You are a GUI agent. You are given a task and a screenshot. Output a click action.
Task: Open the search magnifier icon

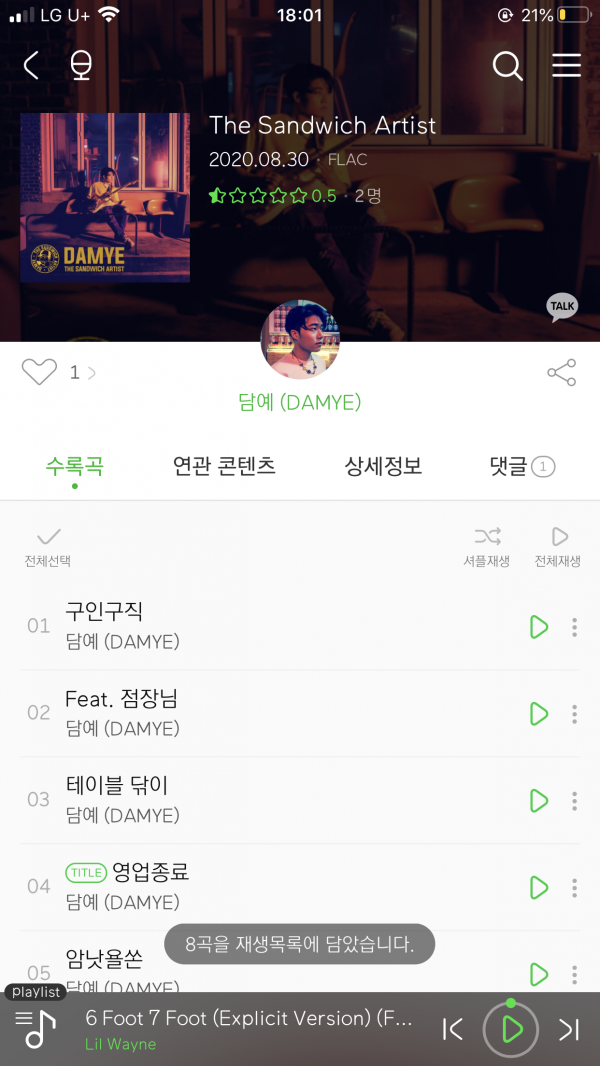(508, 66)
